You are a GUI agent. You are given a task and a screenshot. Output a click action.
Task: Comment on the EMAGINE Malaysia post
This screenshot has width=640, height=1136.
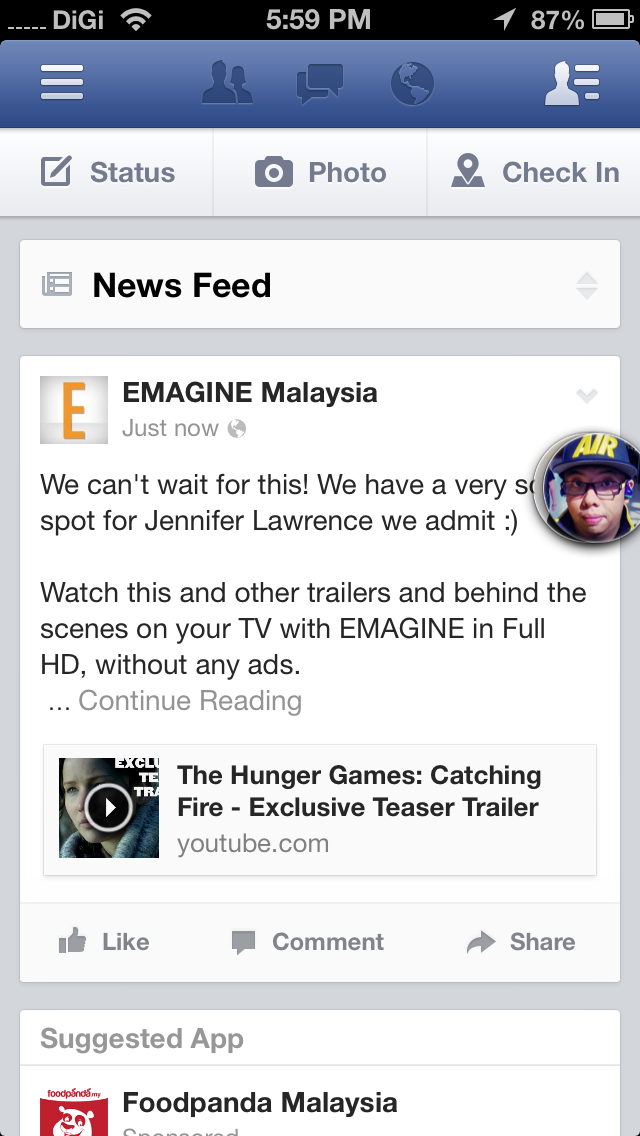tap(307, 942)
